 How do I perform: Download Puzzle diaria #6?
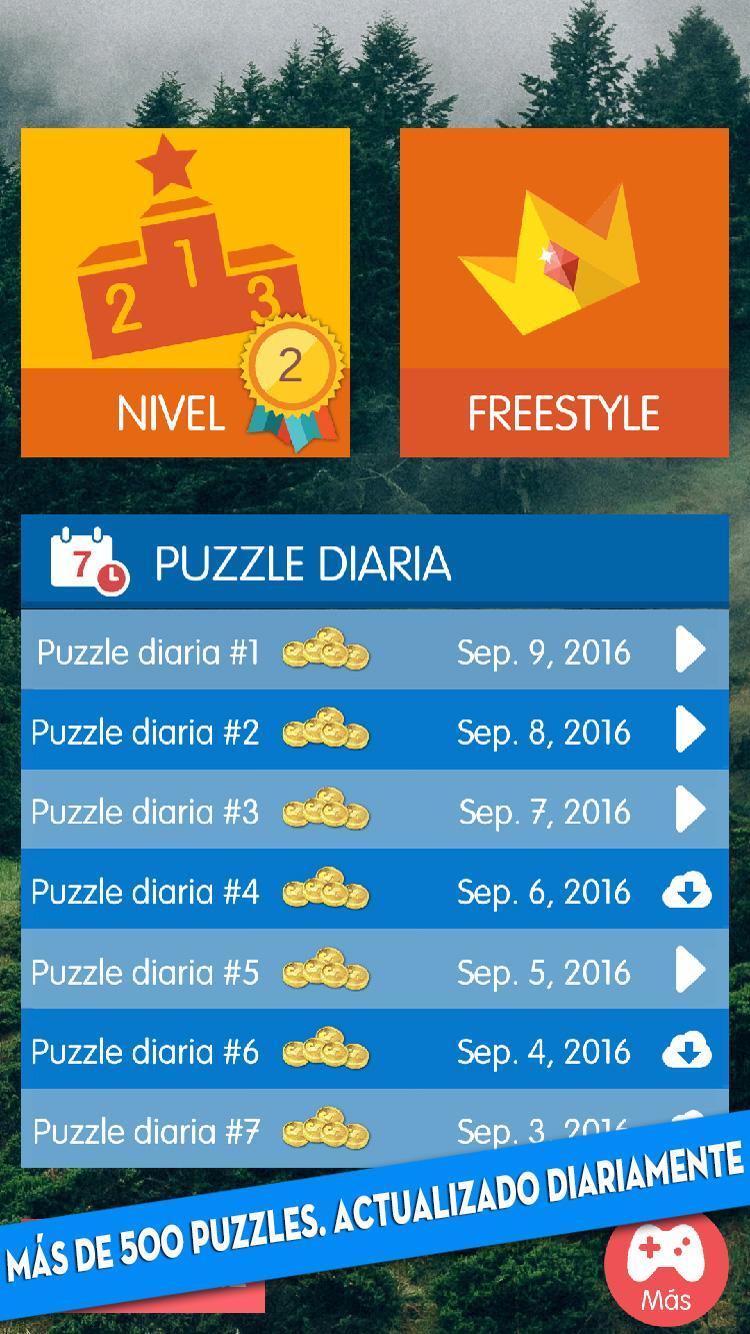pyautogui.click(x=686, y=1051)
